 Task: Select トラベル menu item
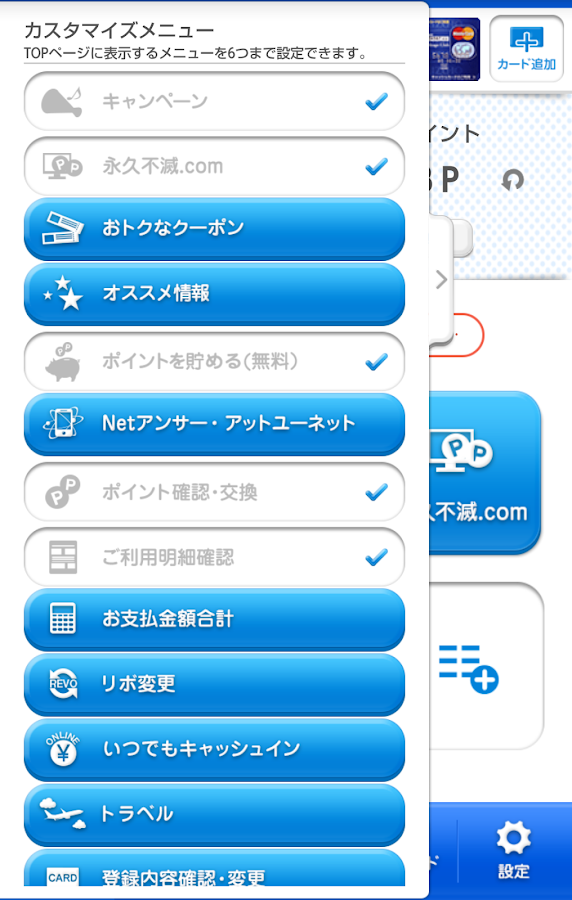pos(214,814)
